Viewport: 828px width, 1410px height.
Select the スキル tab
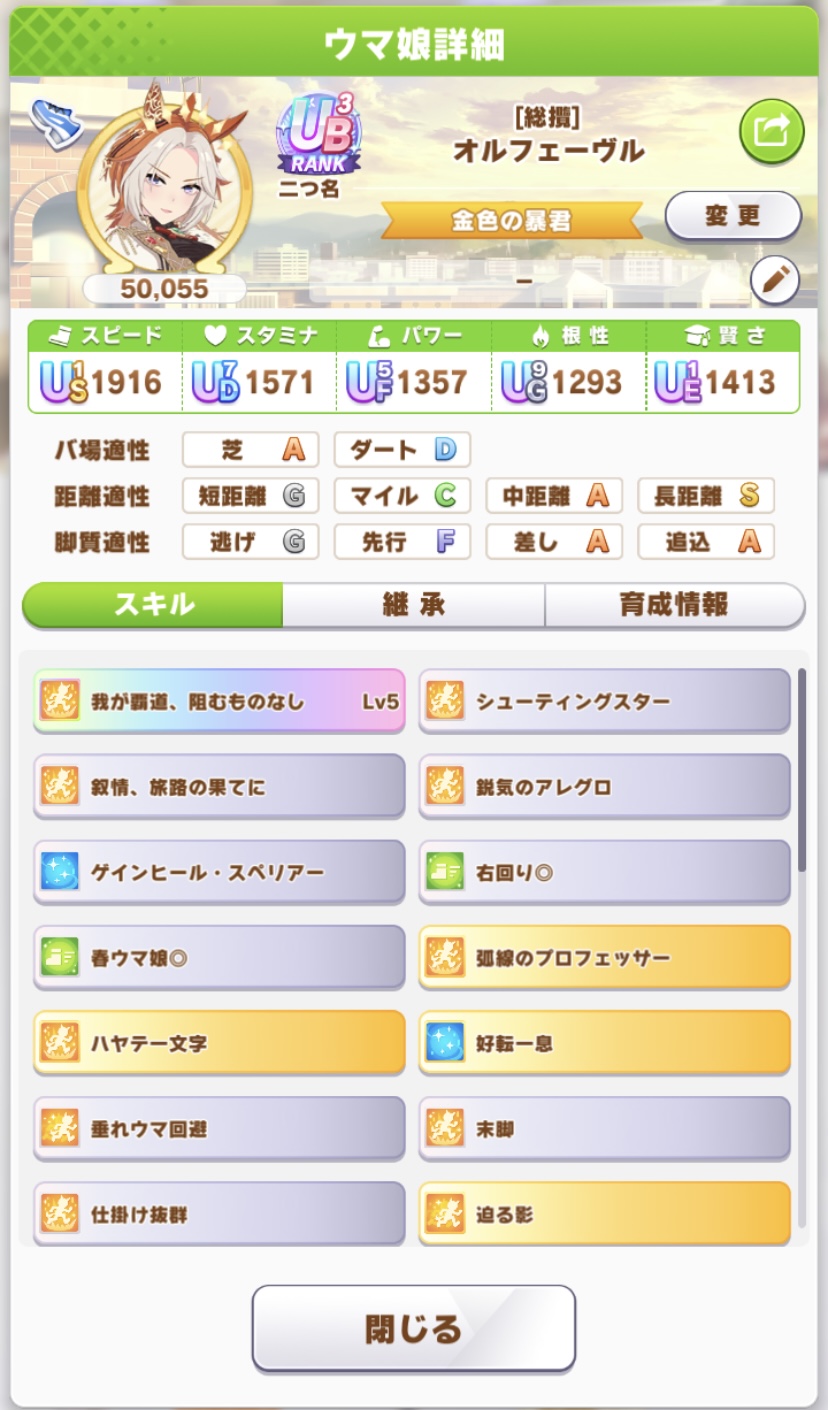click(153, 605)
